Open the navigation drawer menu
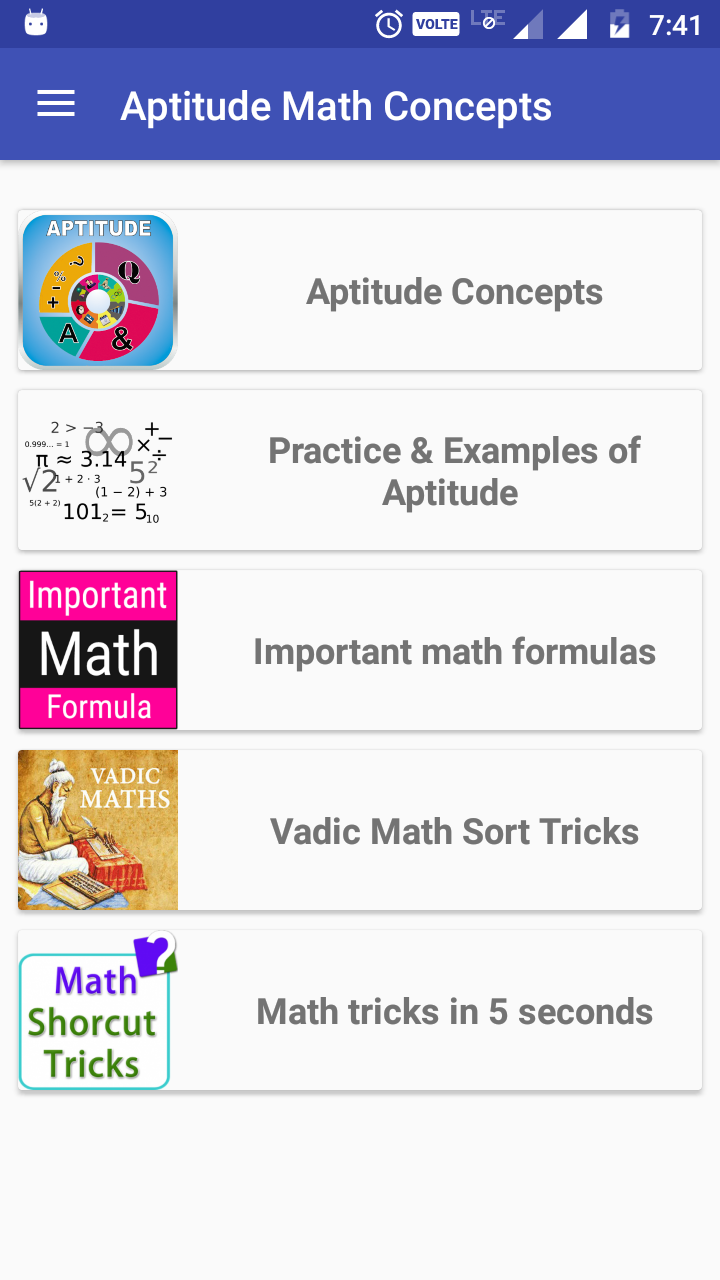This screenshot has width=720, height=1280. tap(55, 104)
